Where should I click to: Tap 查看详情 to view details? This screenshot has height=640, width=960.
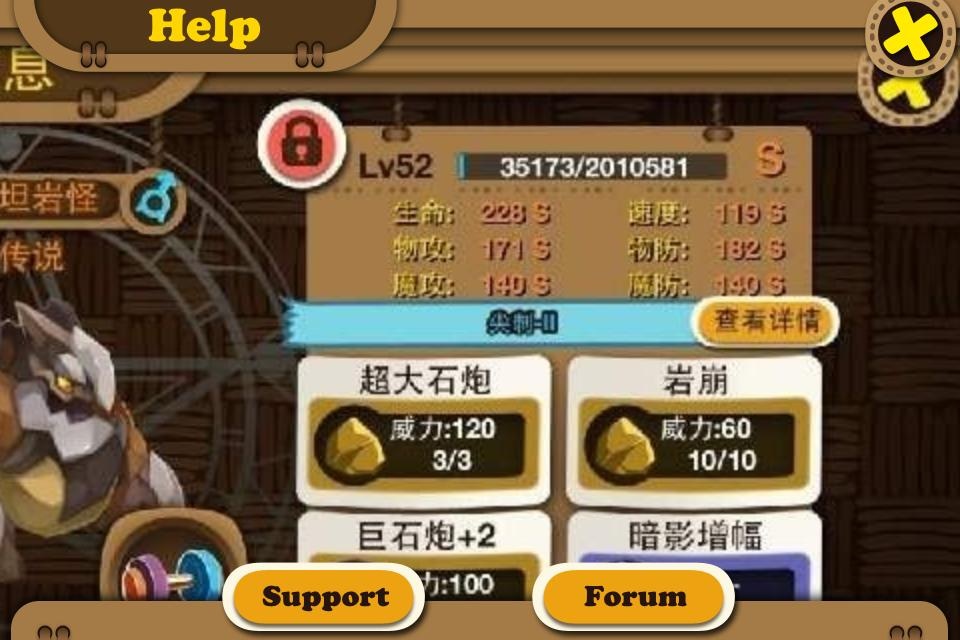766,322
